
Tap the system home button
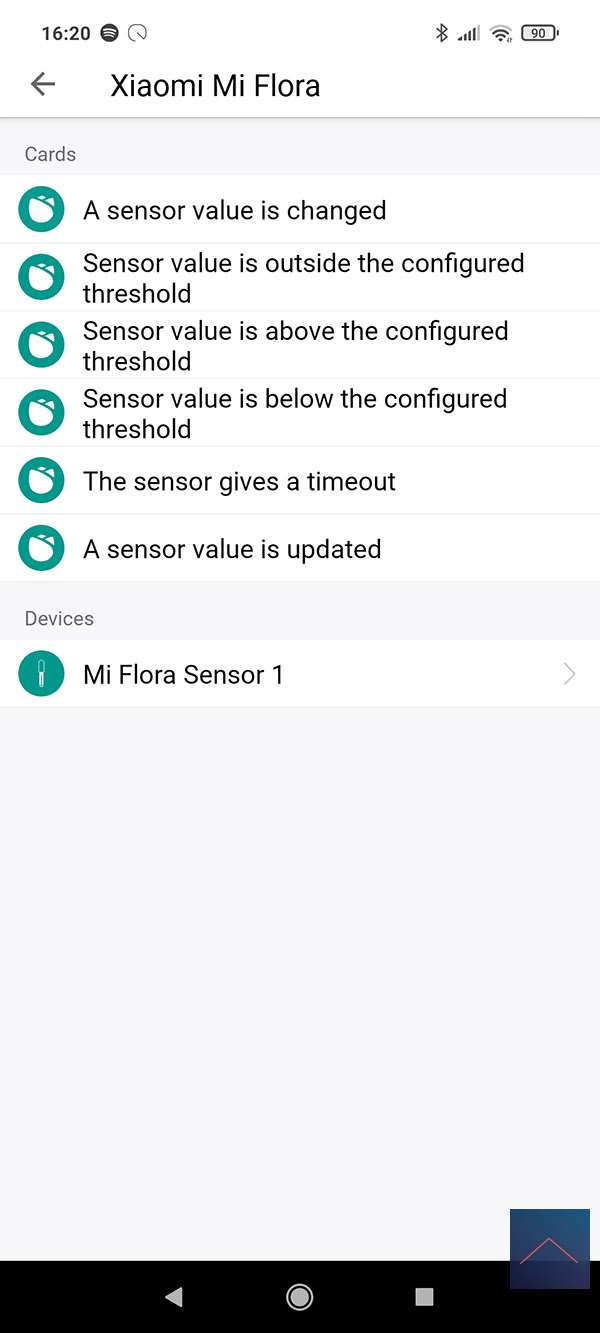[x=299, y=1297]
